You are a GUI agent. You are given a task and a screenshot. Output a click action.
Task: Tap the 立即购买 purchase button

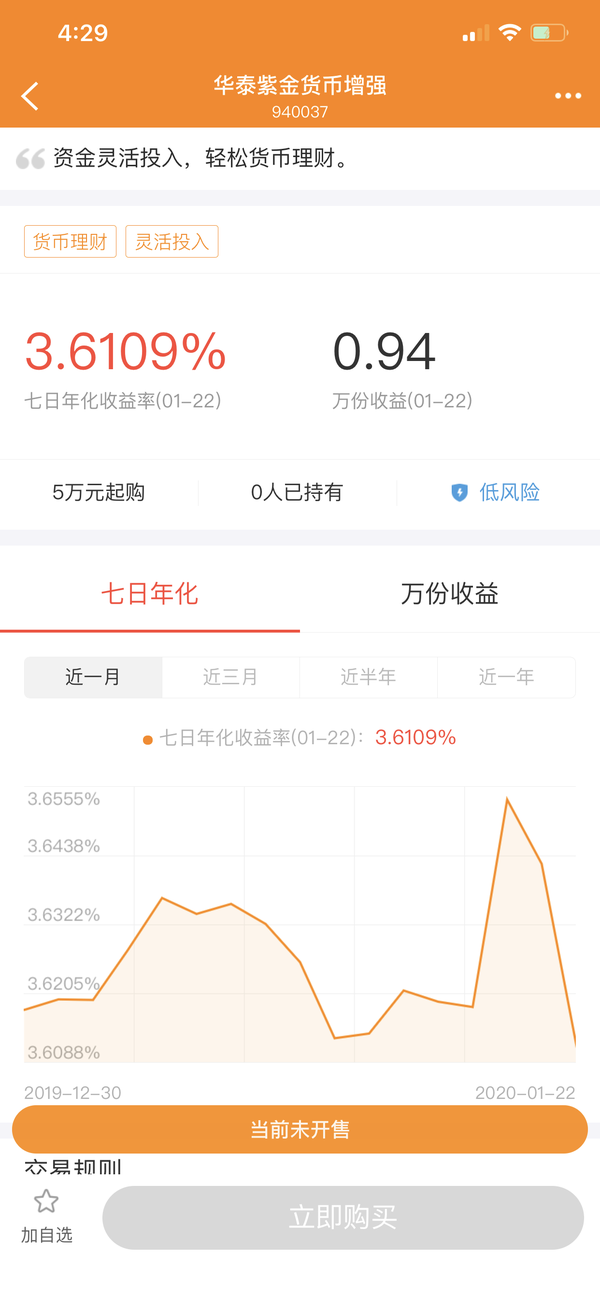(x=343, y=1217)
